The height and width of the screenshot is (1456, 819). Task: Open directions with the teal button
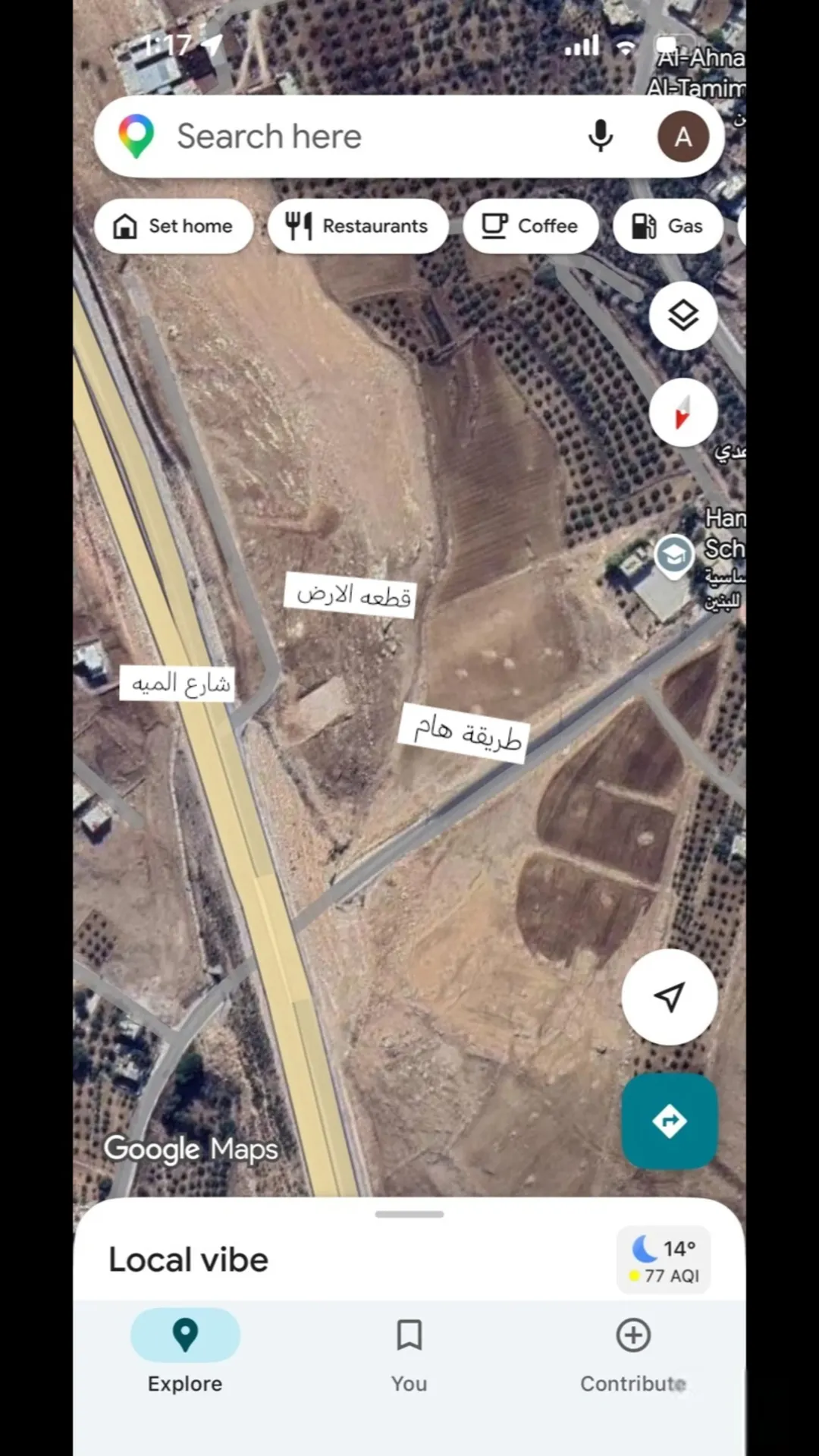(x=670, y=1121)
